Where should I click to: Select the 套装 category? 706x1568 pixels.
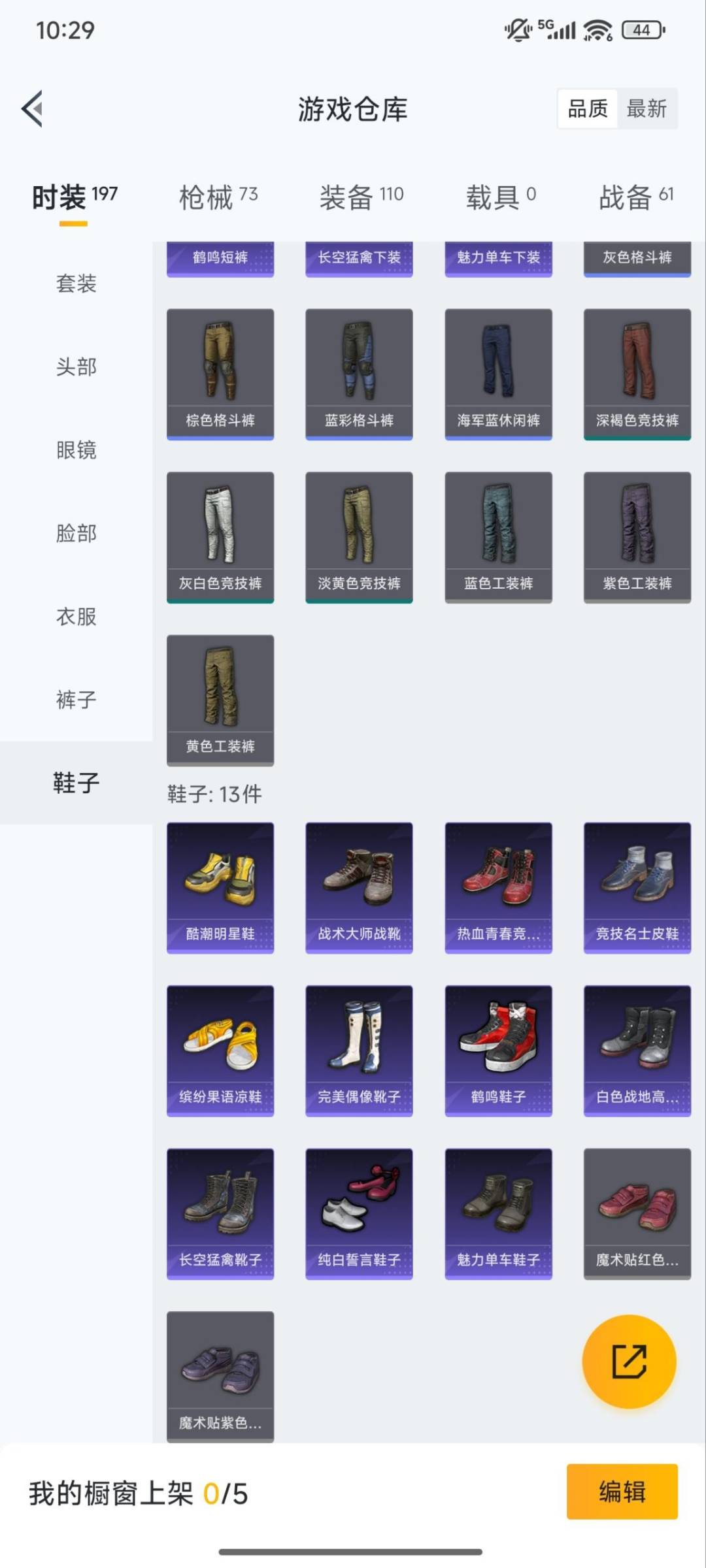pos(75,284)
